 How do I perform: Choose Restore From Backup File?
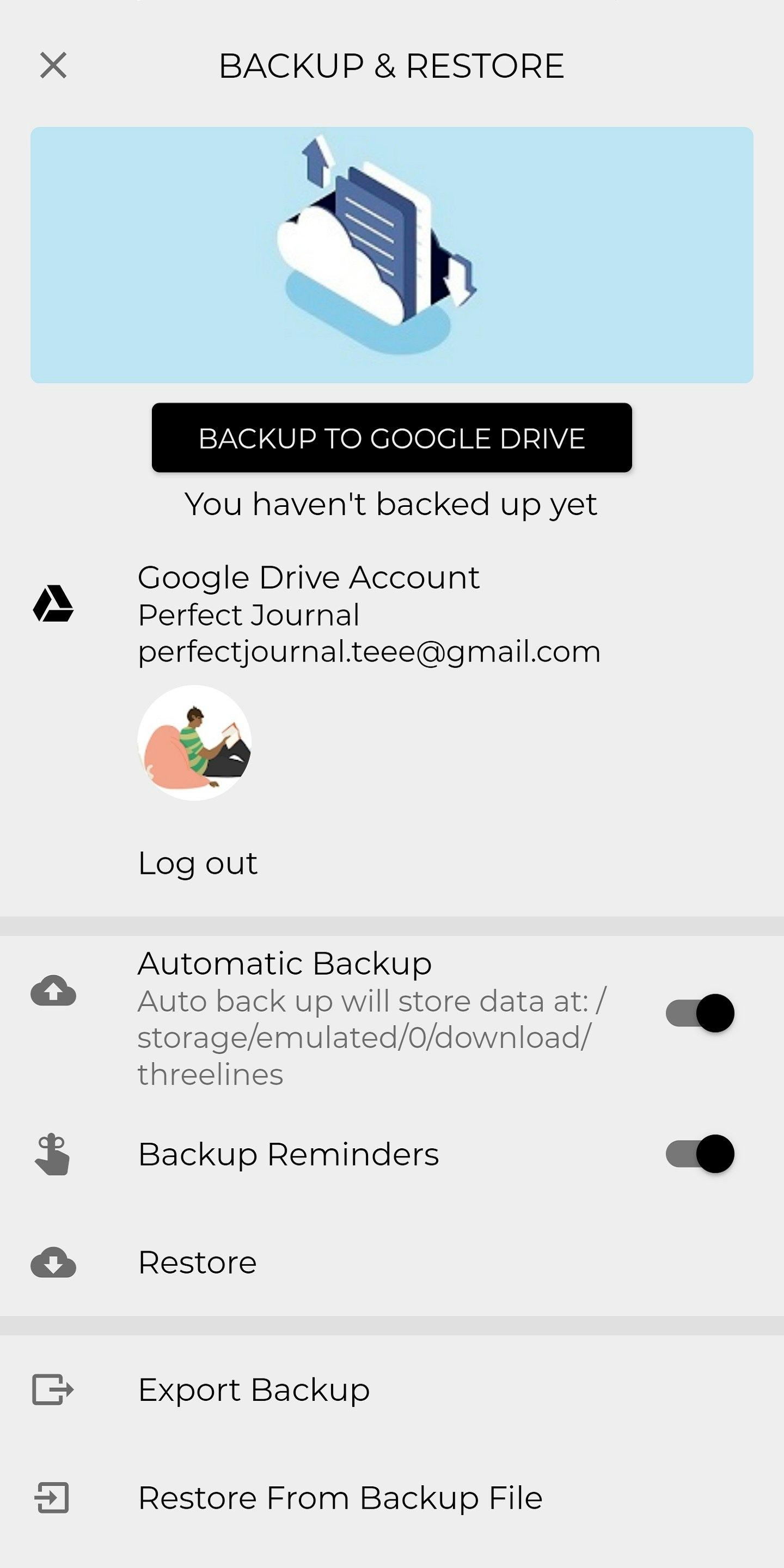pyautogui.click(x=340, y=1498)
